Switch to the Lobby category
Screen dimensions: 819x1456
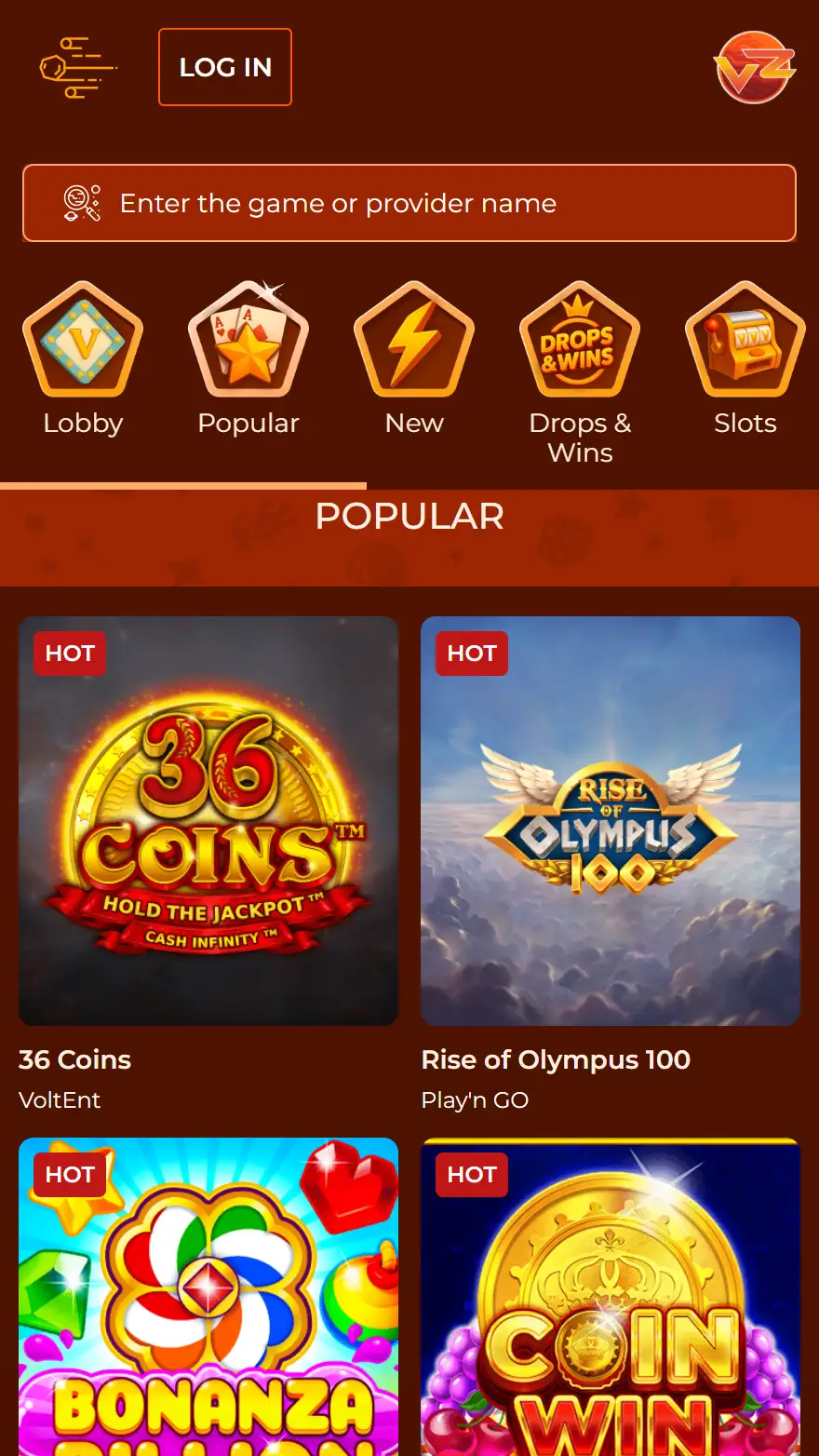point(83,358)
